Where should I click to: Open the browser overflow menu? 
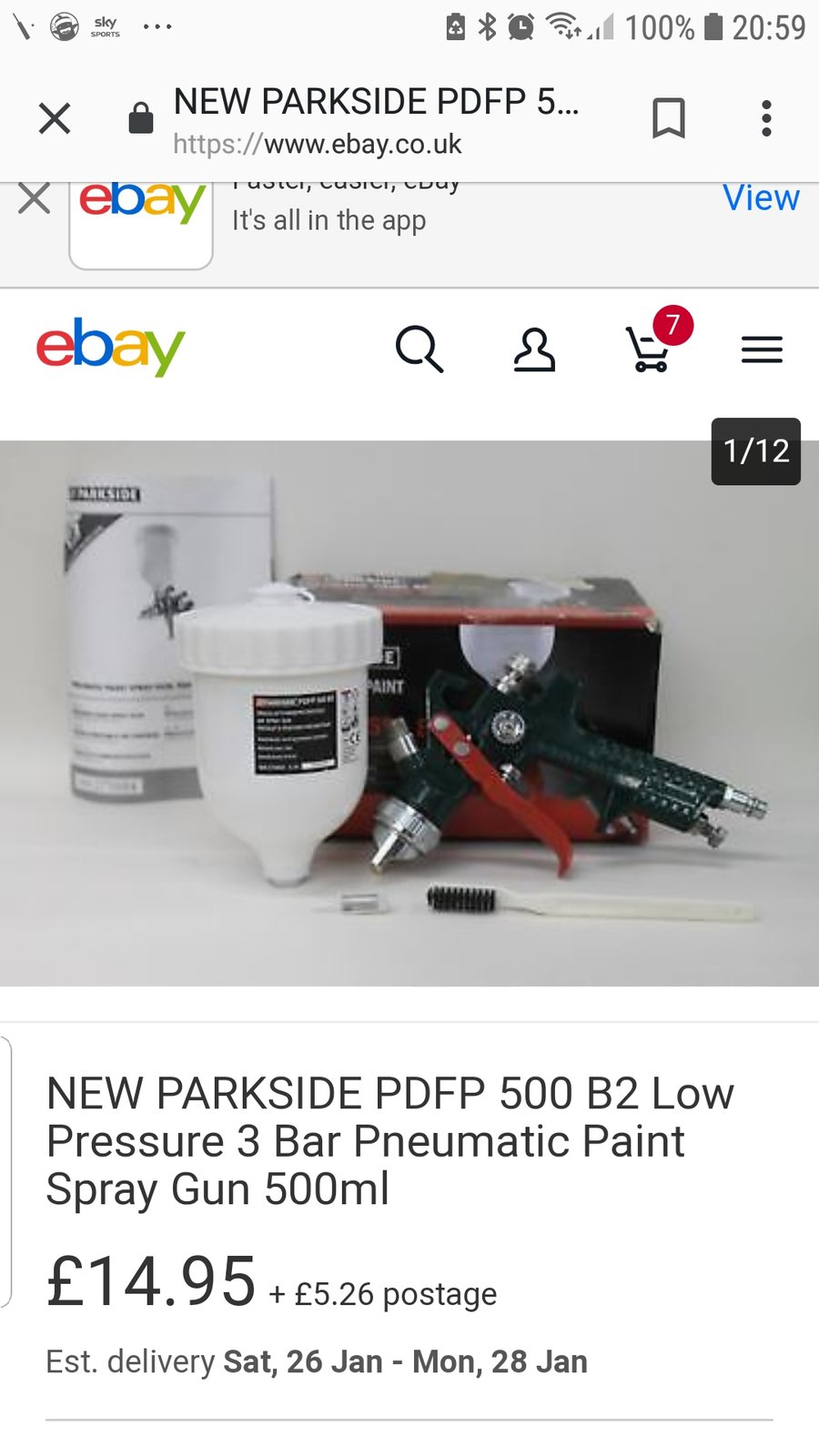pos(766,118)
